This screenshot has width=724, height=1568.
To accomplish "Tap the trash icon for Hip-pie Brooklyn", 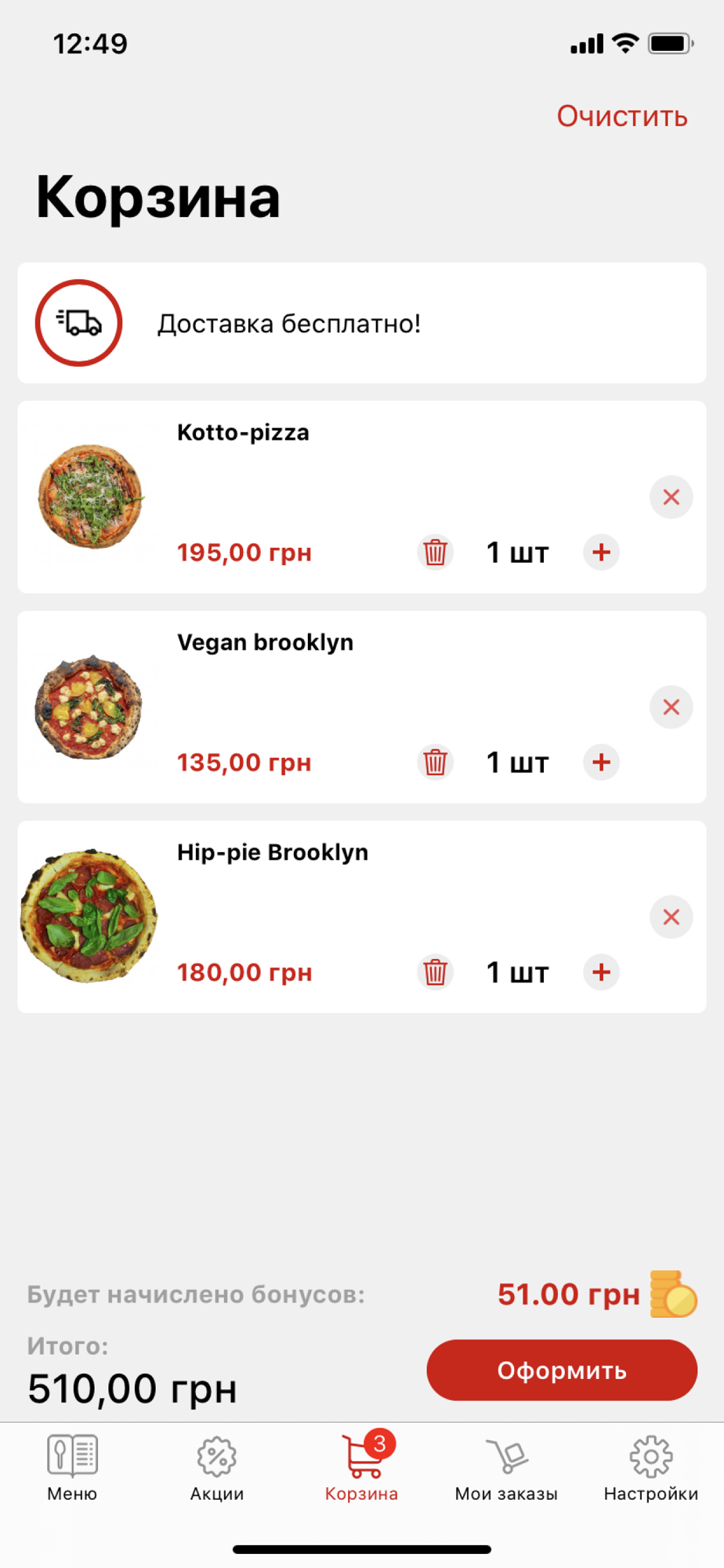I will tap(435, 972).
